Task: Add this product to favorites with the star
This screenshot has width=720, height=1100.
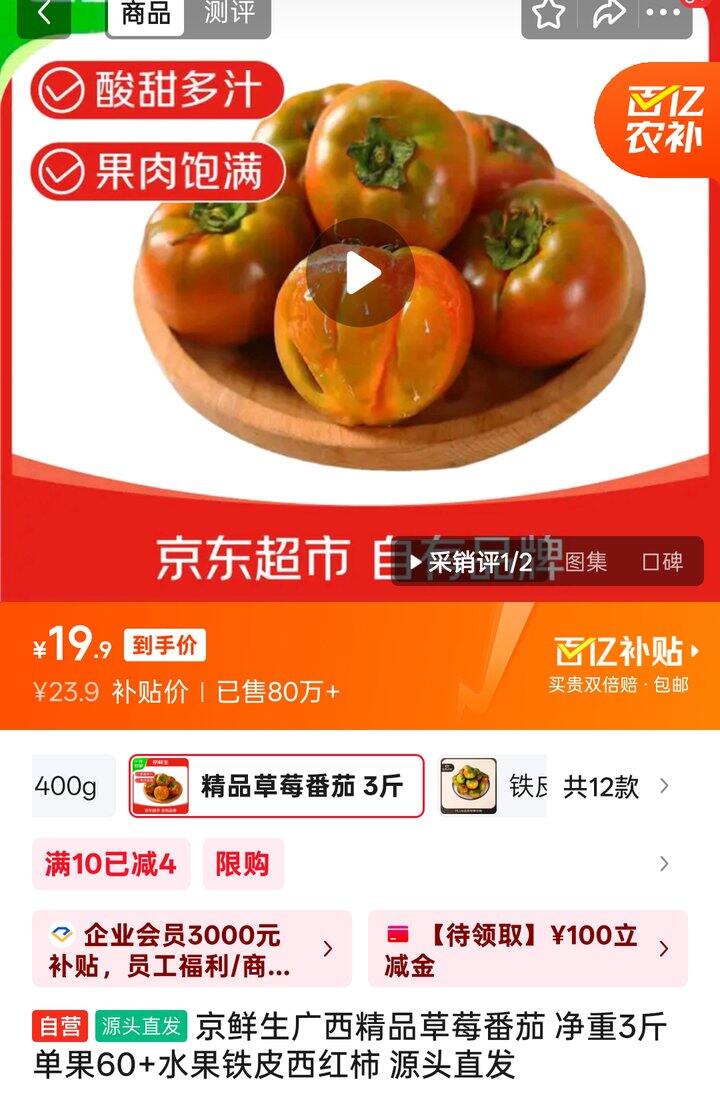Action: [548, 14]
